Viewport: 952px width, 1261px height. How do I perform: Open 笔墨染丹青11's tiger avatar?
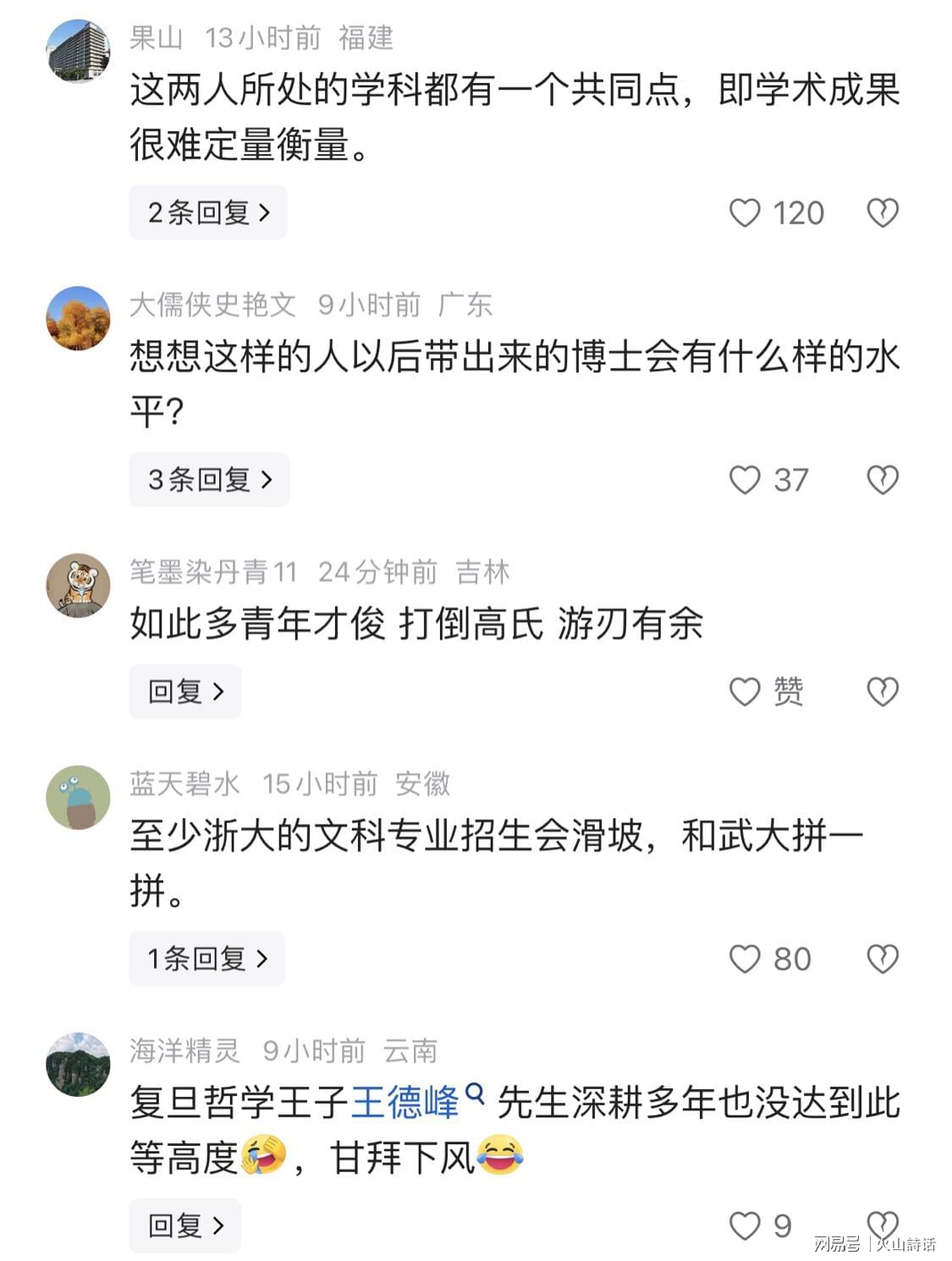pos(78,586)
